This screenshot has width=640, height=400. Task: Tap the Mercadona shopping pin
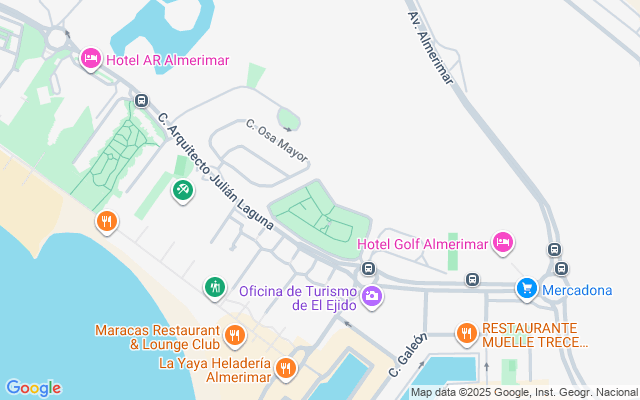(x=527, y=290)
